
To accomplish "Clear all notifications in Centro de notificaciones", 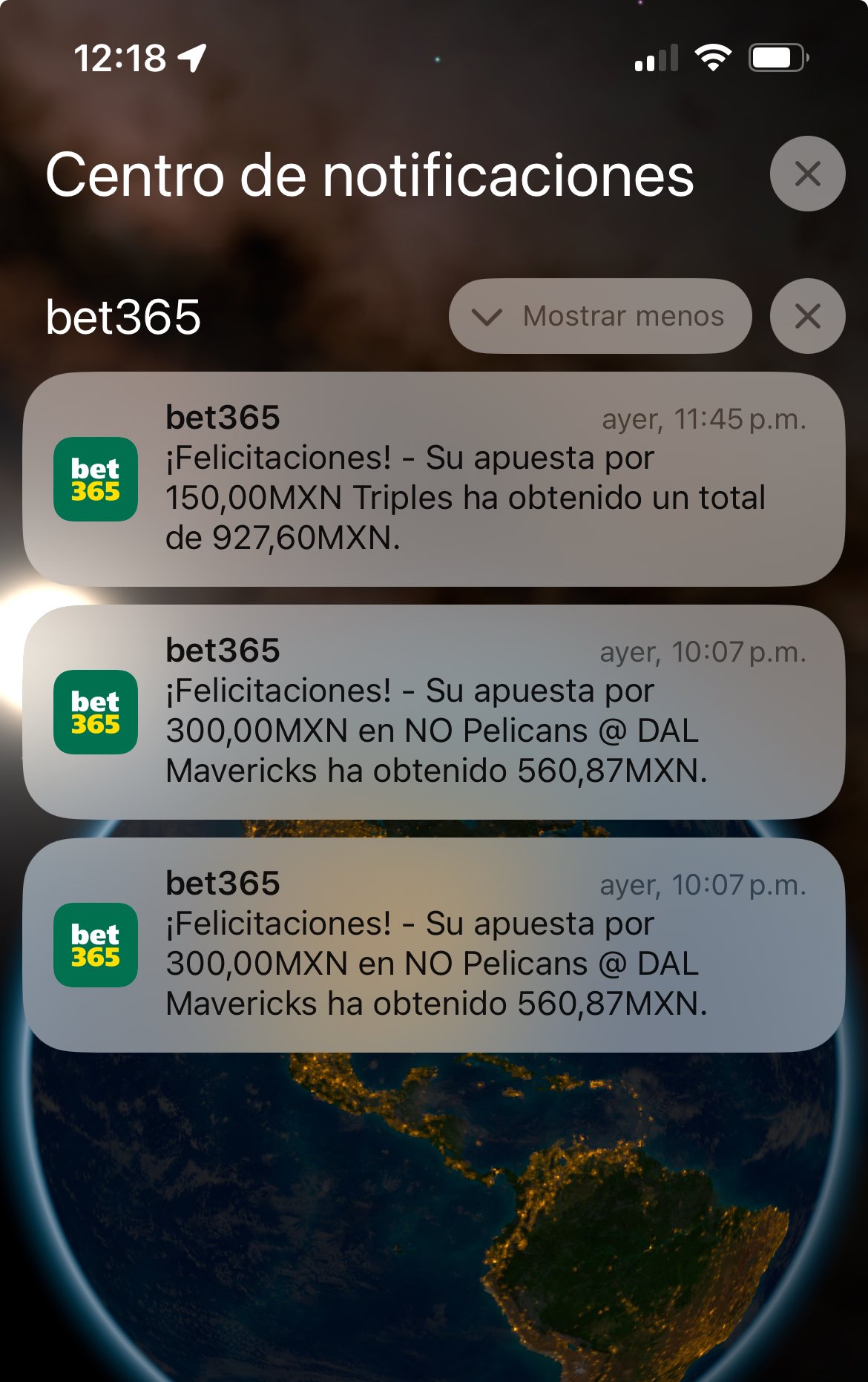I will 807,174.
